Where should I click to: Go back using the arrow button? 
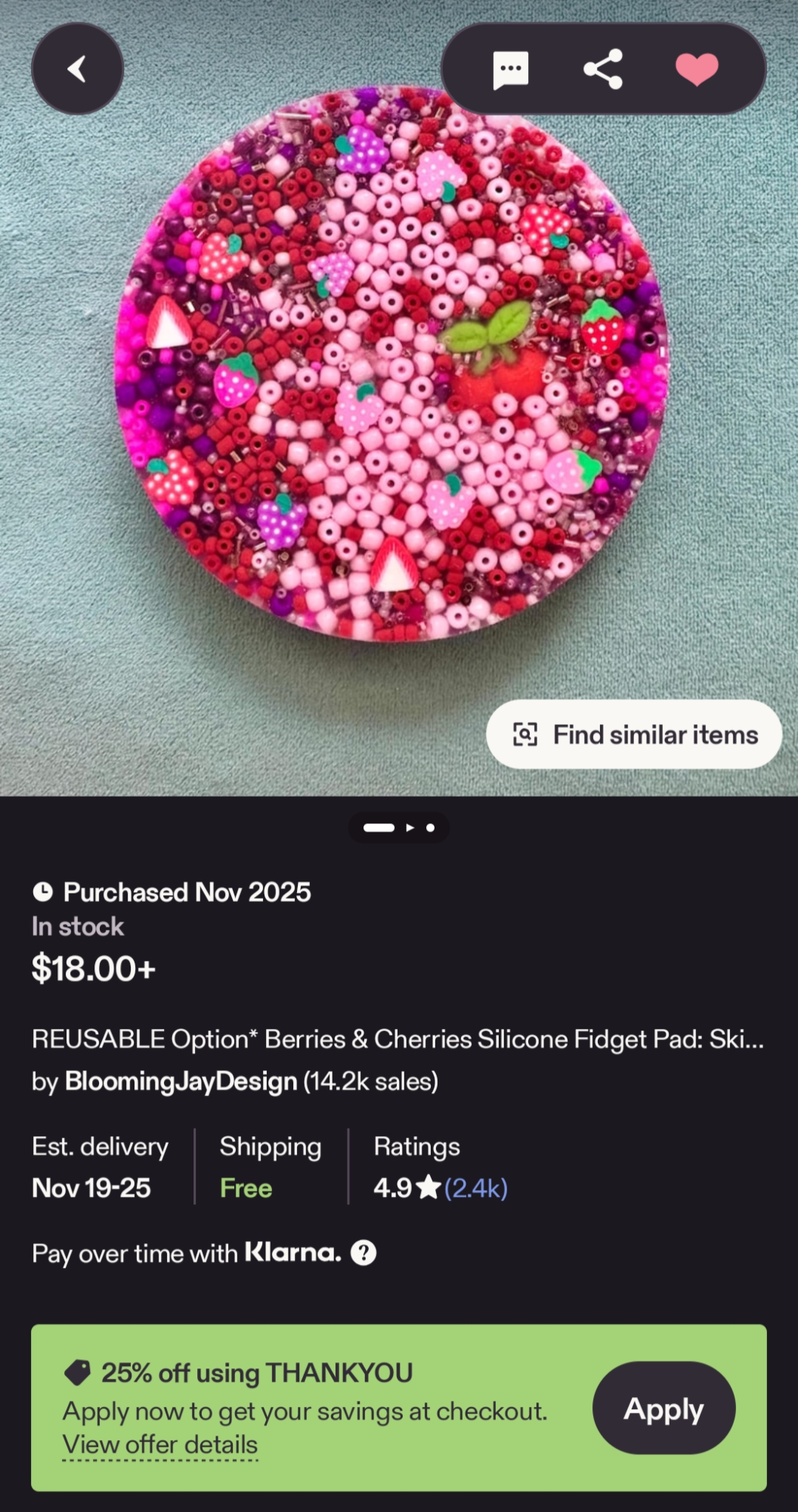(77, 69)
